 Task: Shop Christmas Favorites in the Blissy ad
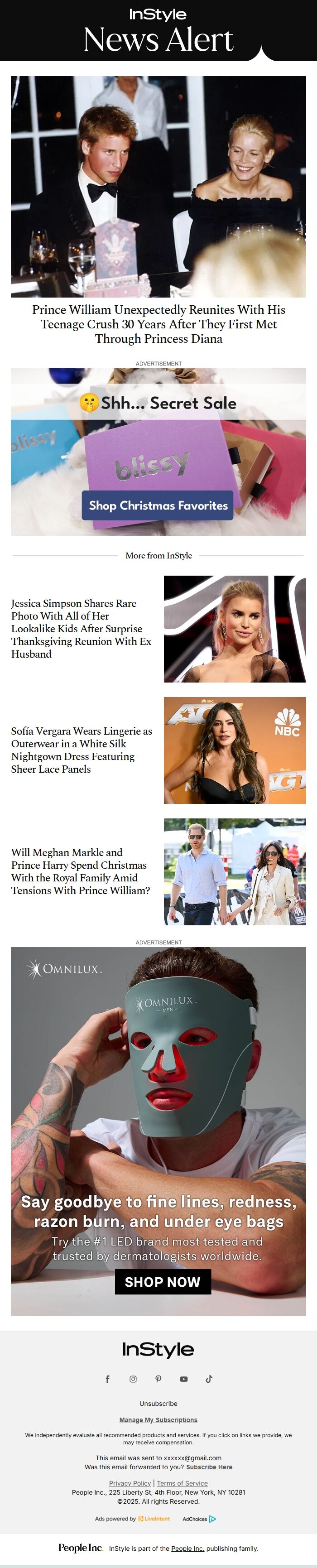tap(158, 505)
